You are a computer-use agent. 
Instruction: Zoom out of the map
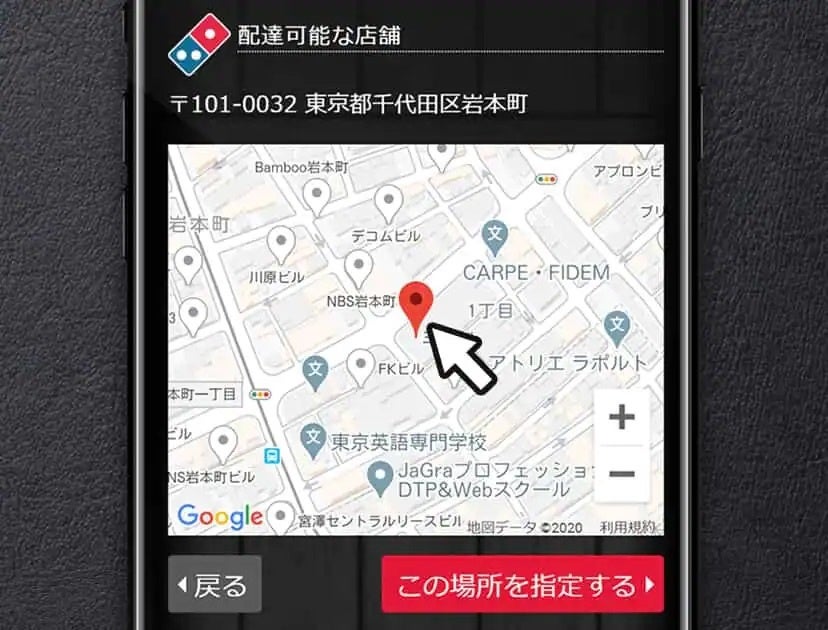[x=622, y=473]
